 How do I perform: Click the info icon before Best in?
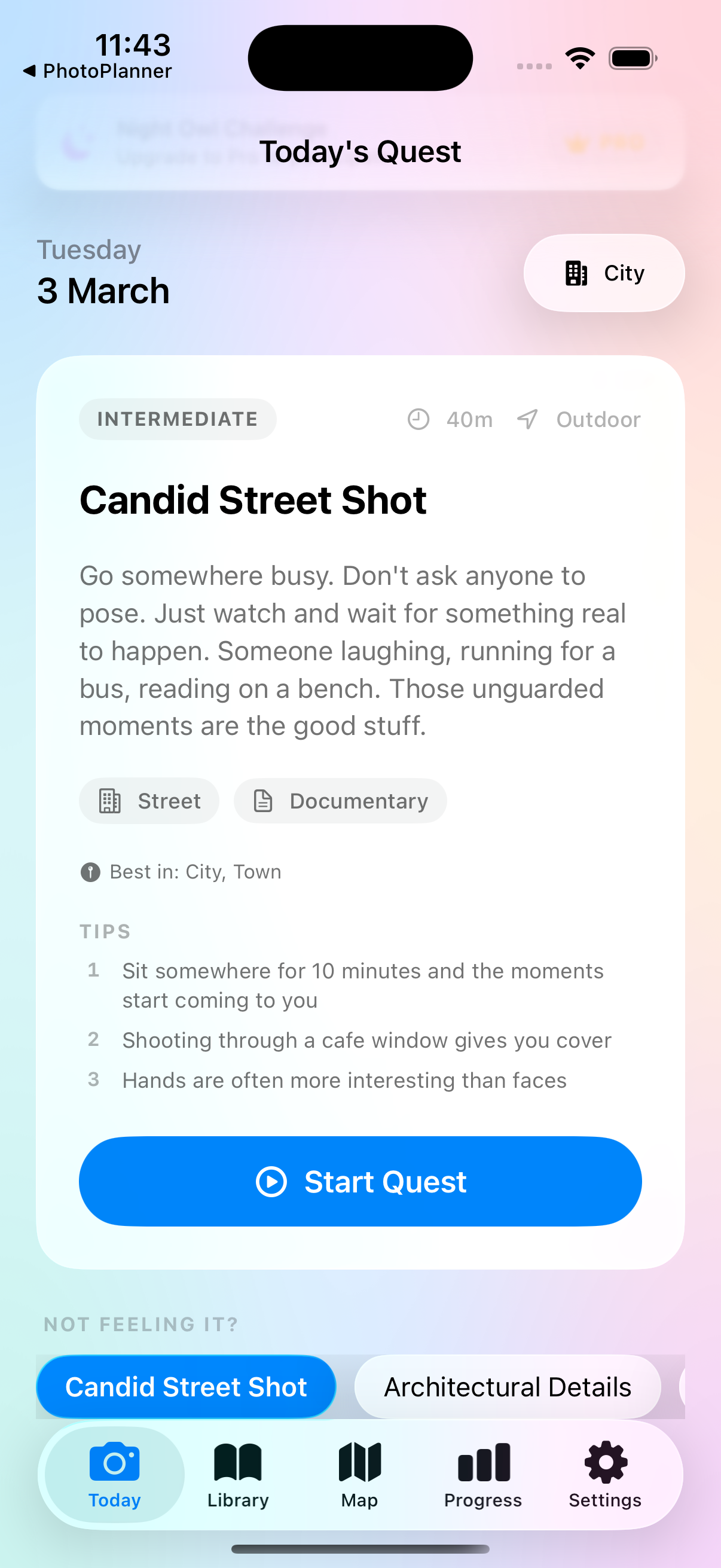[x=90, y=872]
